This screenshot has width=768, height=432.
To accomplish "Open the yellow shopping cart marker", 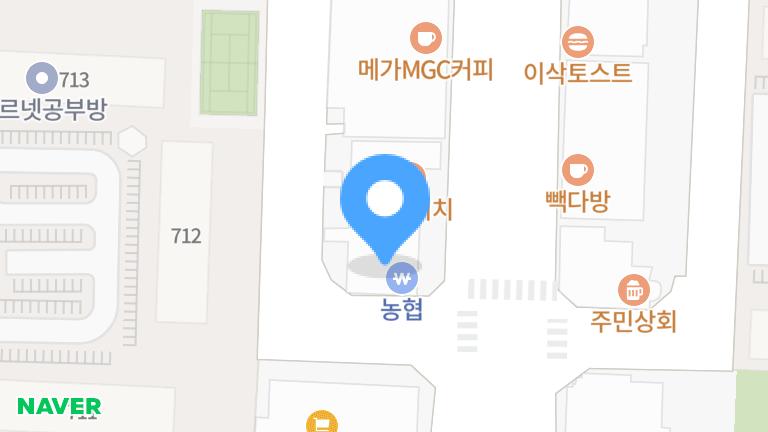I will pos(322,422).
